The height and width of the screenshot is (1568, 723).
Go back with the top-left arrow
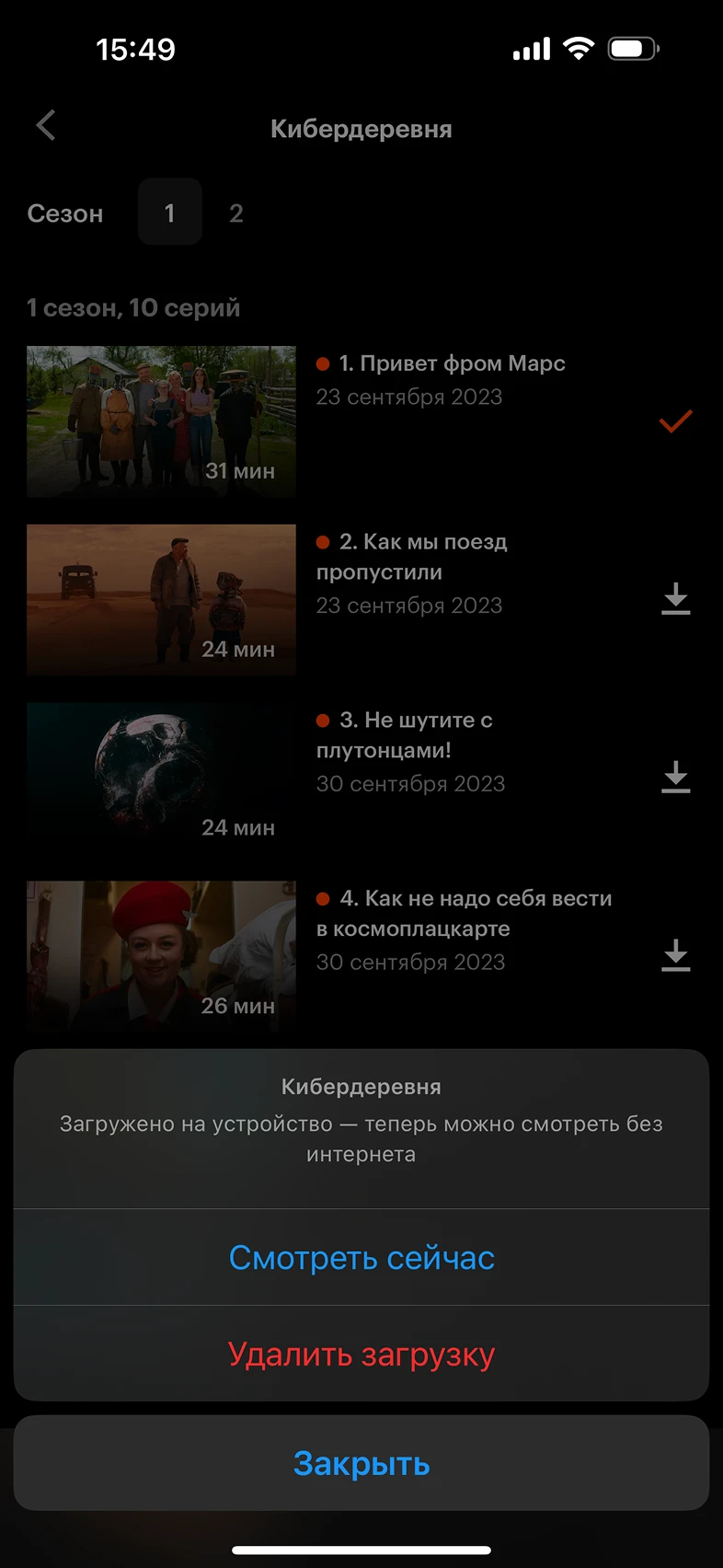coord(46,125)
